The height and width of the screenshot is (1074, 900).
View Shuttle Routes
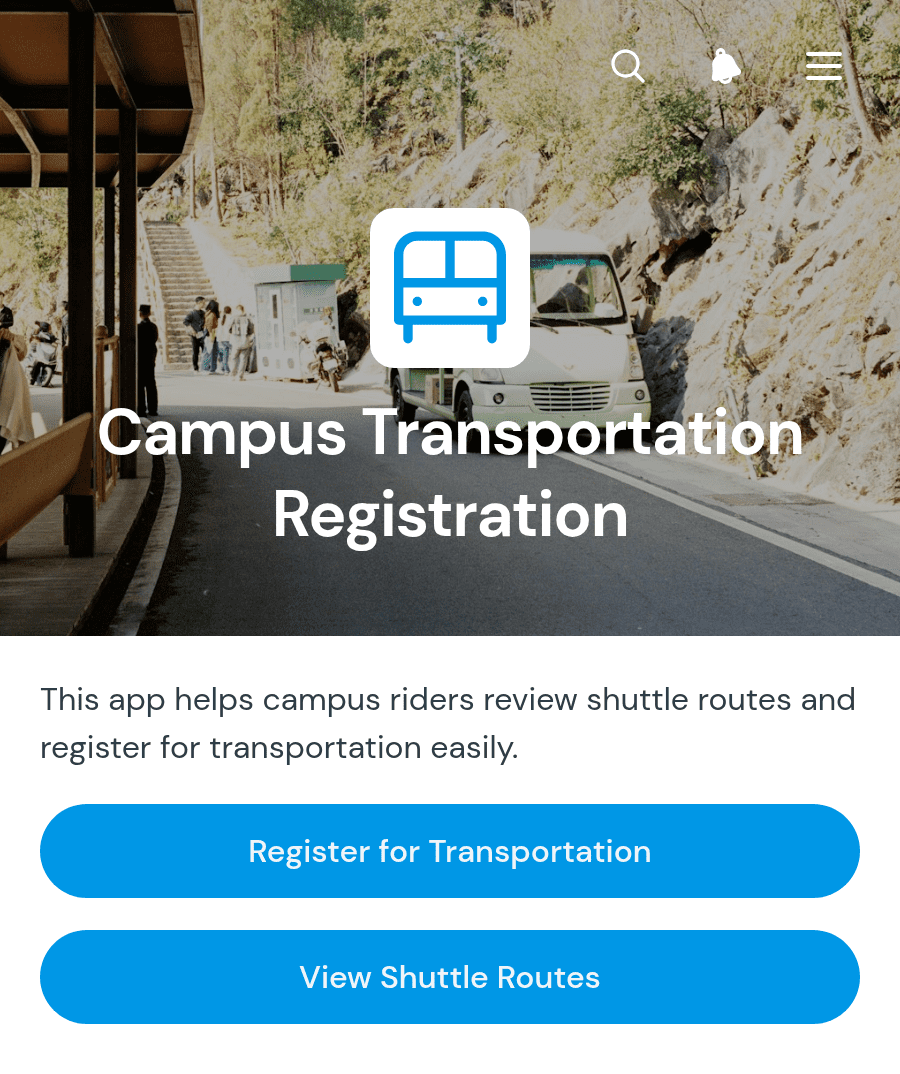[449, 977]
